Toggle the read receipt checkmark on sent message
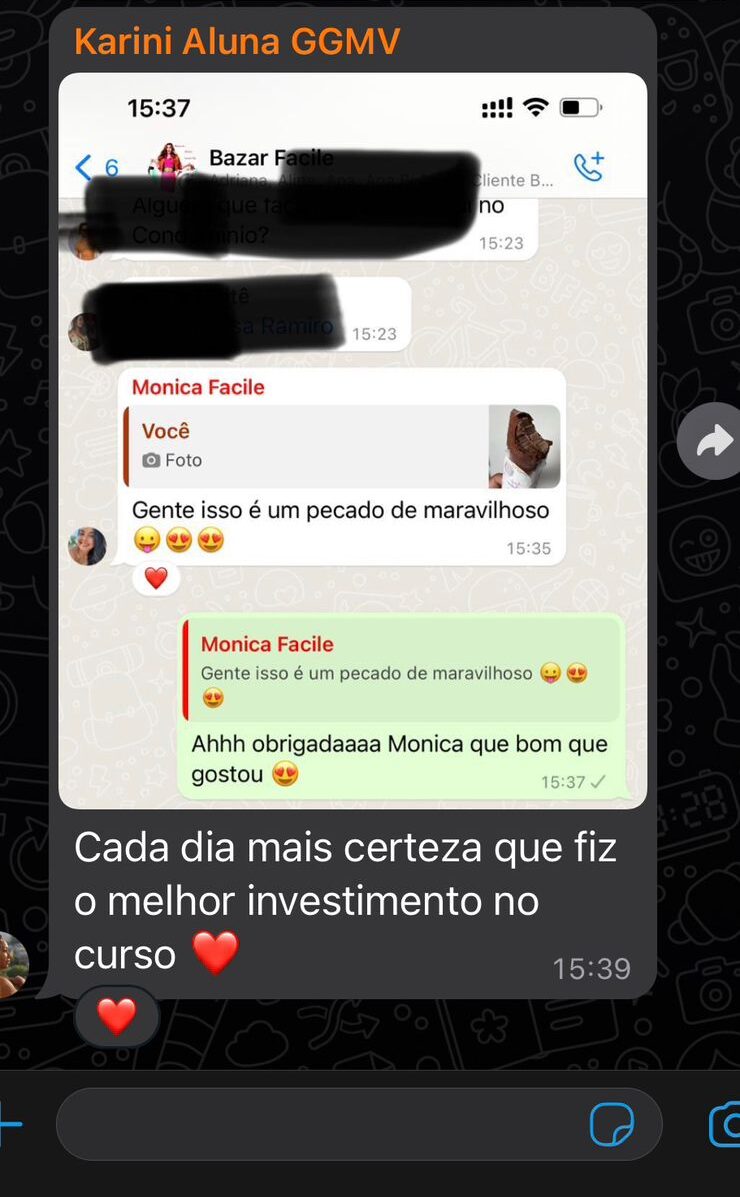Screen dimensions: 740x1197 click(x=596, y=782)
